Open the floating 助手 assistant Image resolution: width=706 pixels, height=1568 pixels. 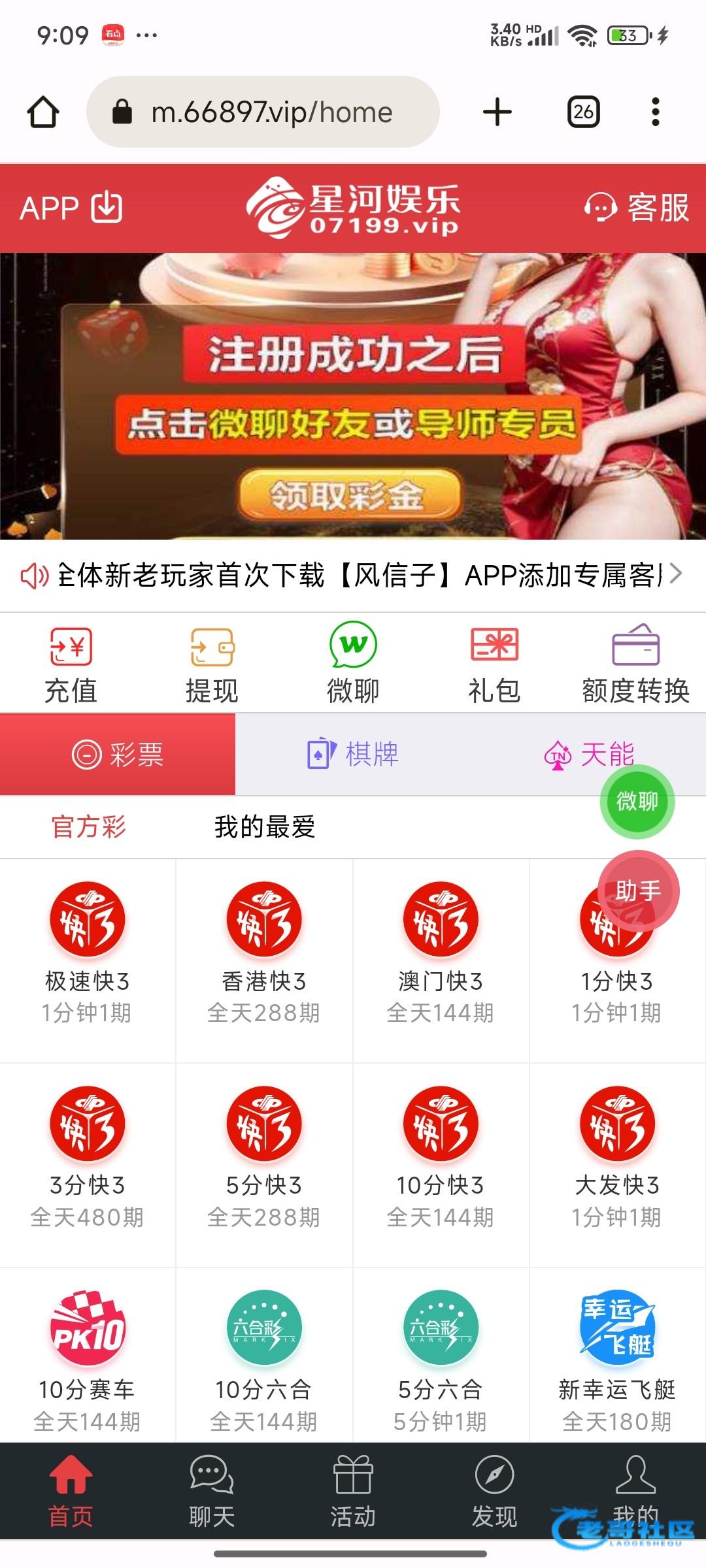pos(639,890)
